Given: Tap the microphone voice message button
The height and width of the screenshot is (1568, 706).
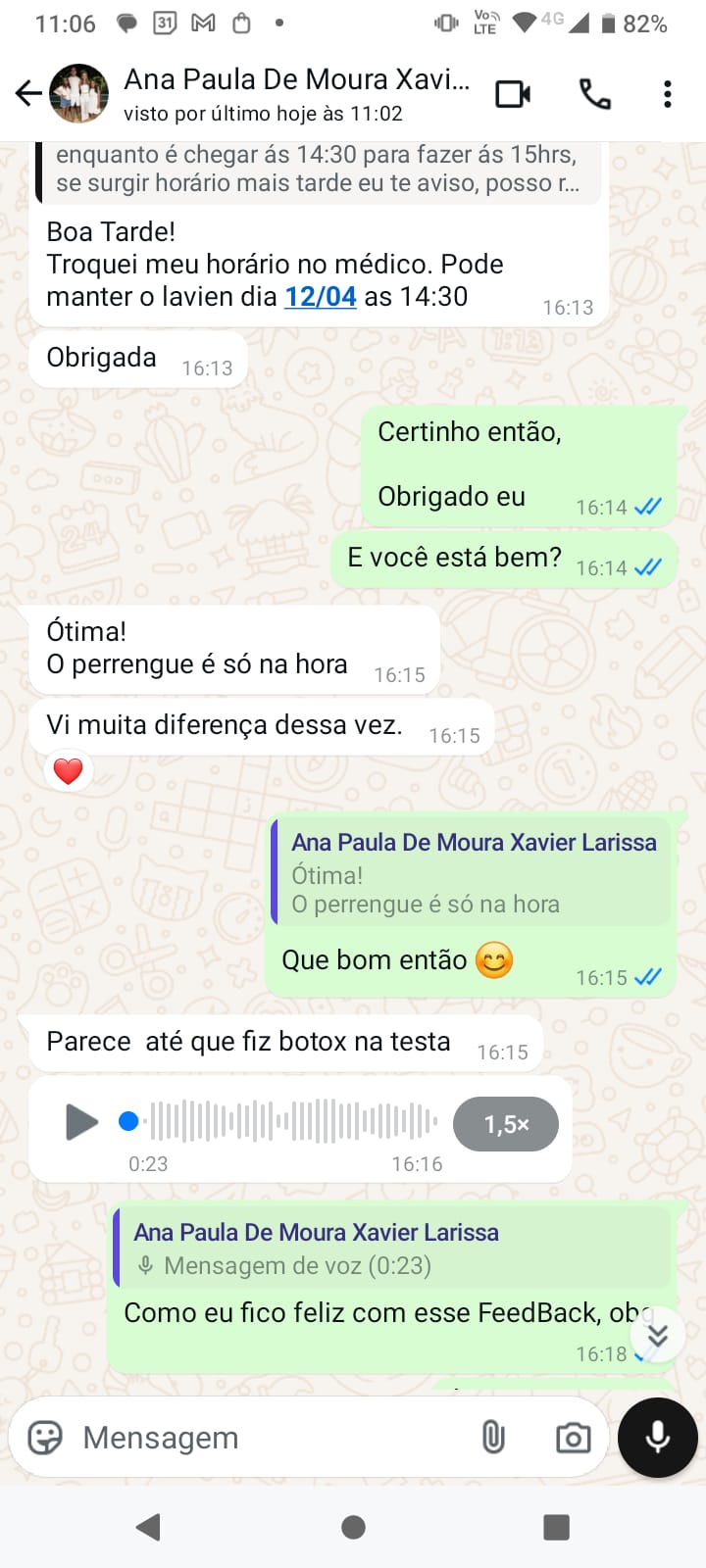Looking at the screenshot, I should [658, 1438].
